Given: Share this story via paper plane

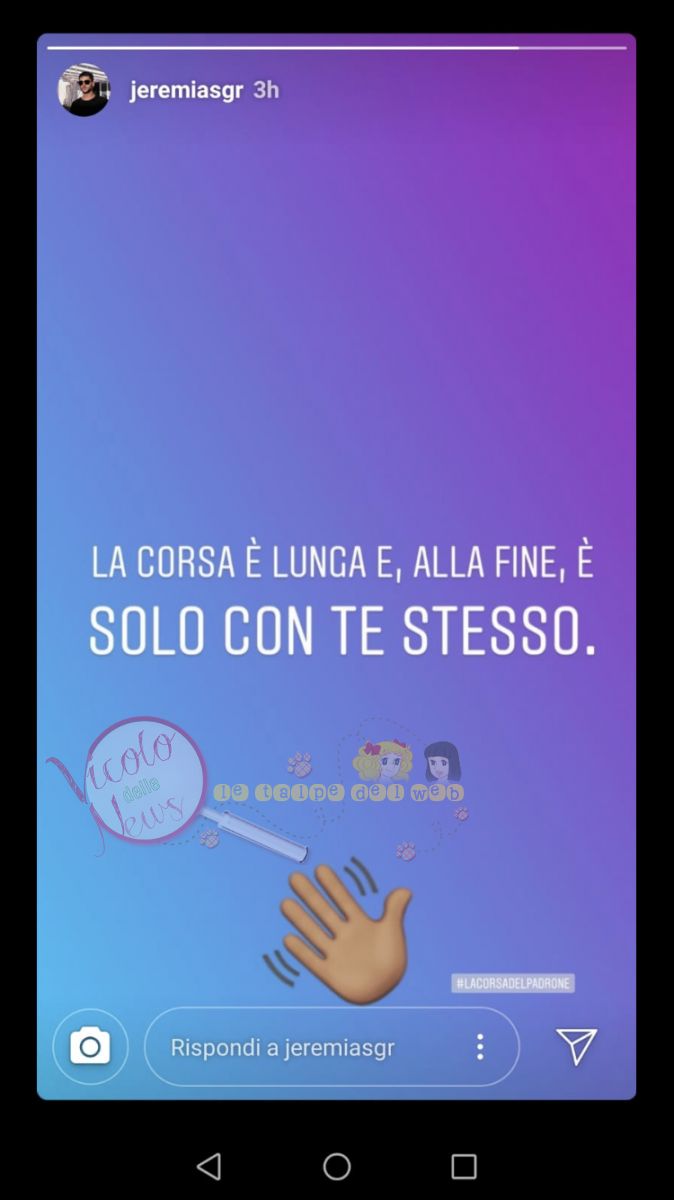Looking at the screenshot, I should (576, 1046).
